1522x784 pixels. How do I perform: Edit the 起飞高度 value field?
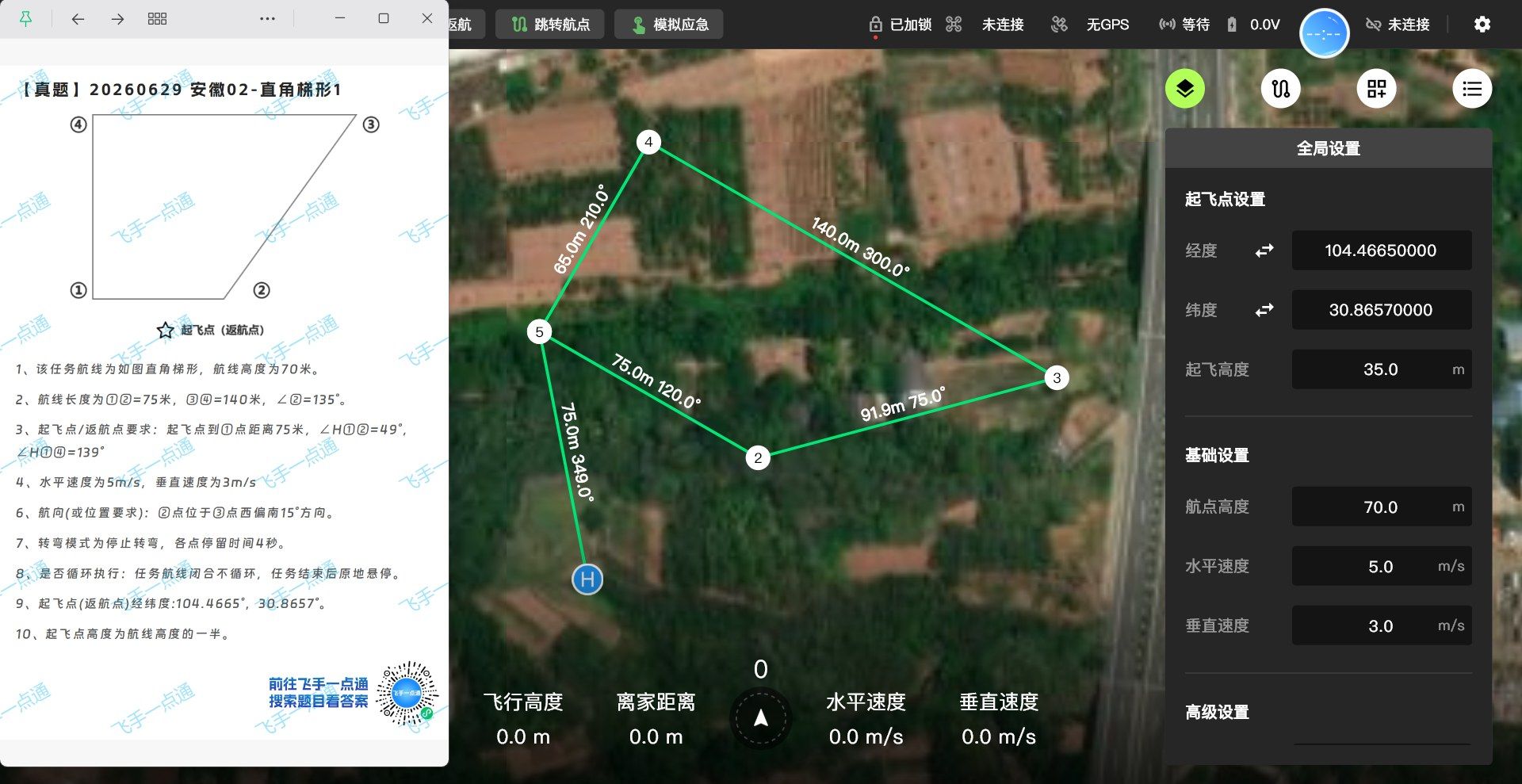pyautogui.click(x=1382, y=369)
